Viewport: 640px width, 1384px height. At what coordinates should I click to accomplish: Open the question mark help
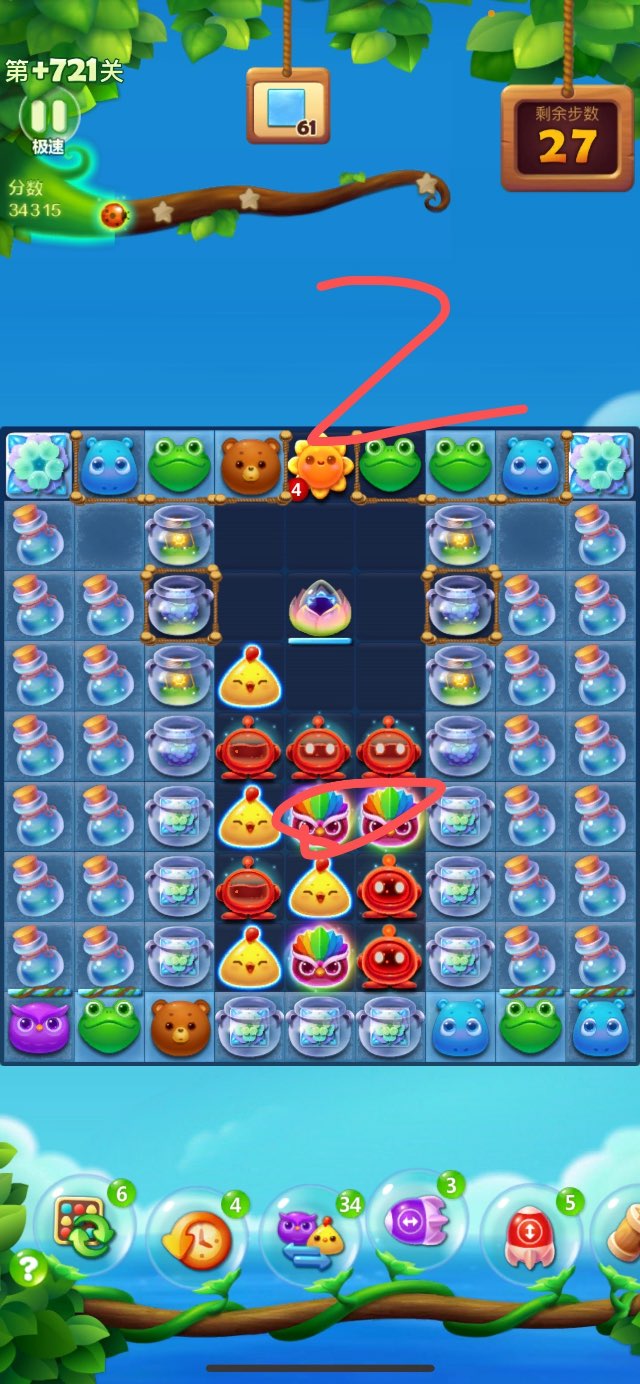click(28, 1269)
